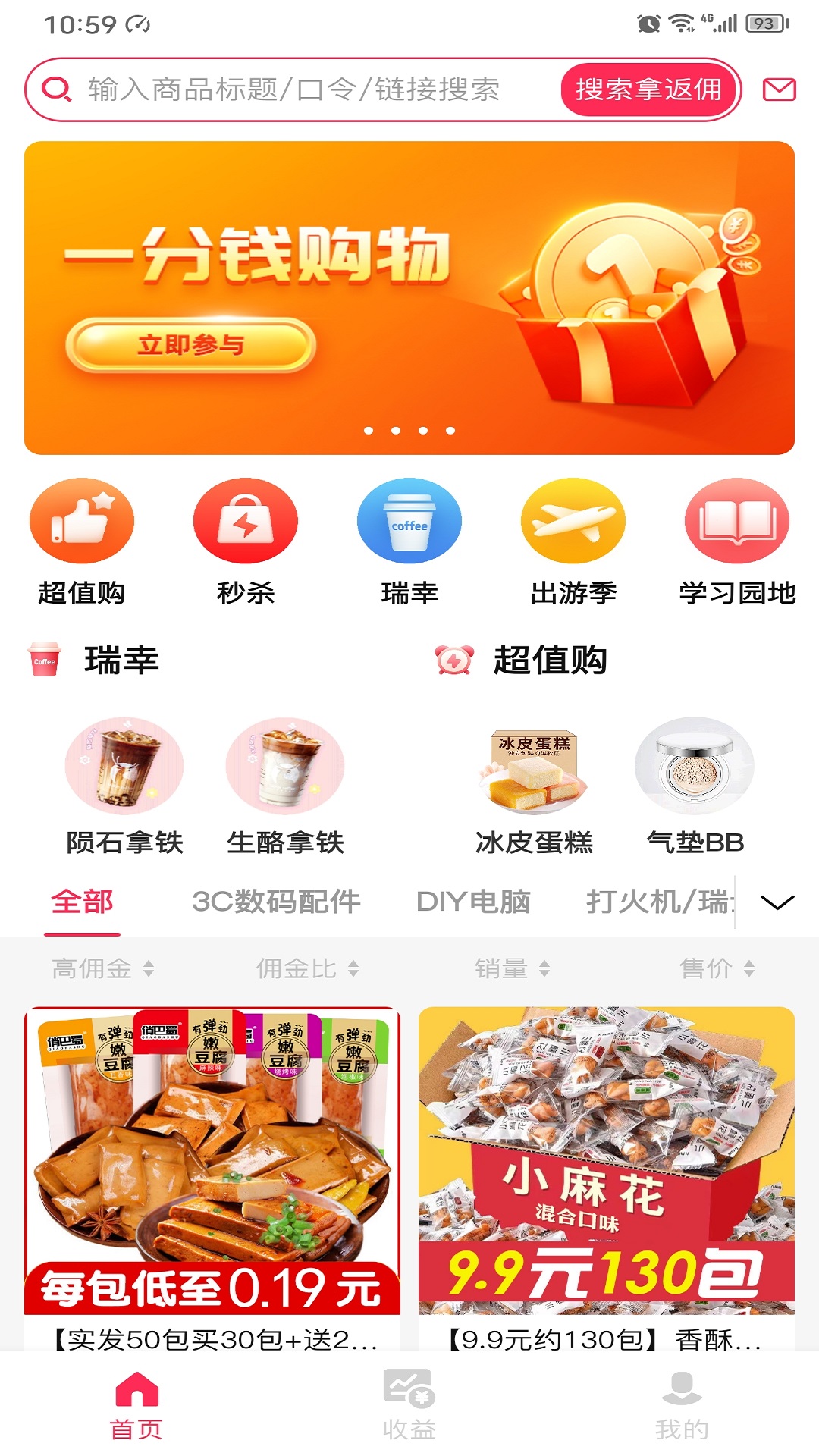The height and width of the screenshot is (1456, 819).
Task: Open the message envelope icon
Action: click(x=777, y=89)
